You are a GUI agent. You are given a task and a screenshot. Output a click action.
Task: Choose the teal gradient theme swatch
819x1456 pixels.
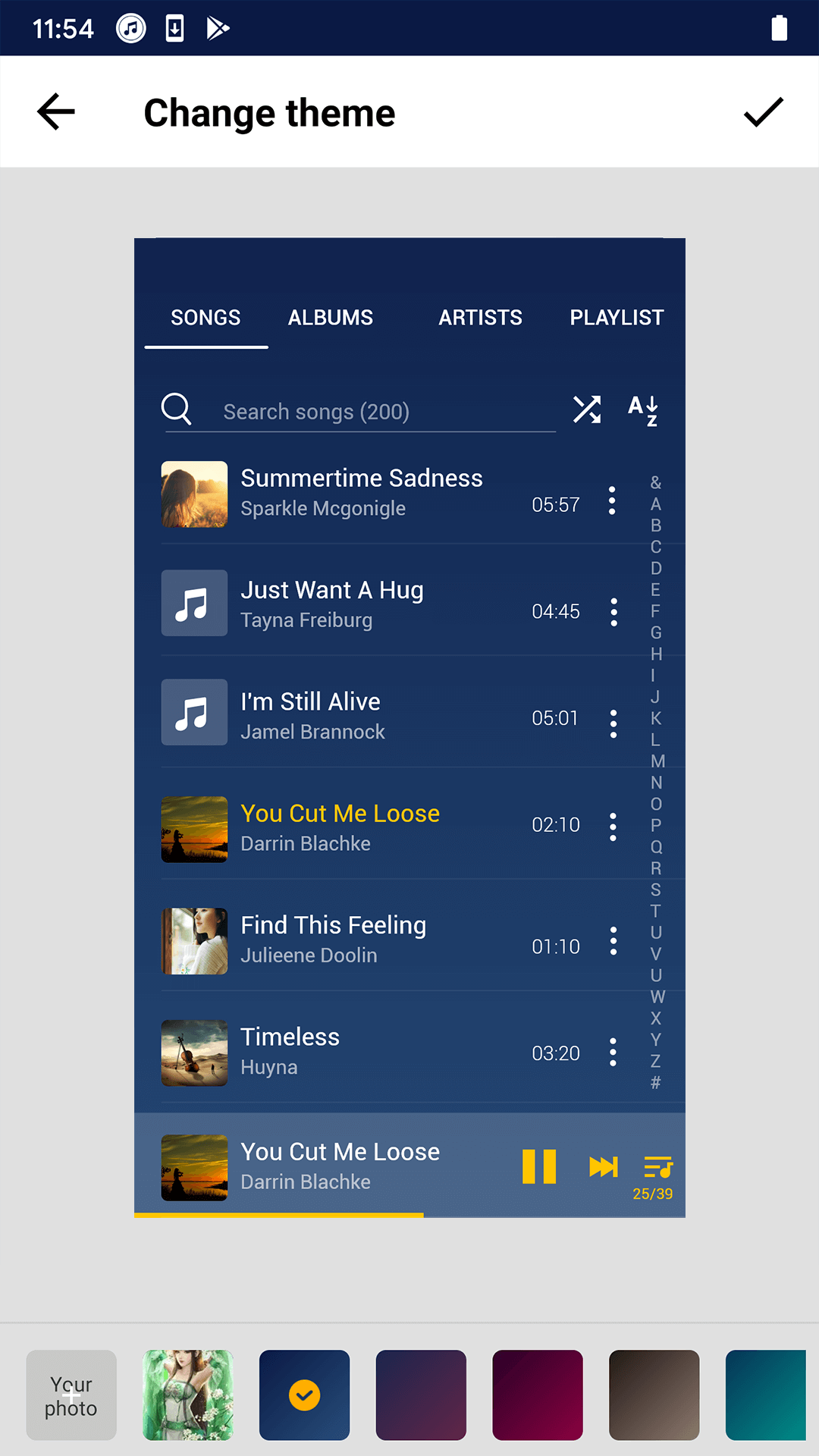(766, 1395)
